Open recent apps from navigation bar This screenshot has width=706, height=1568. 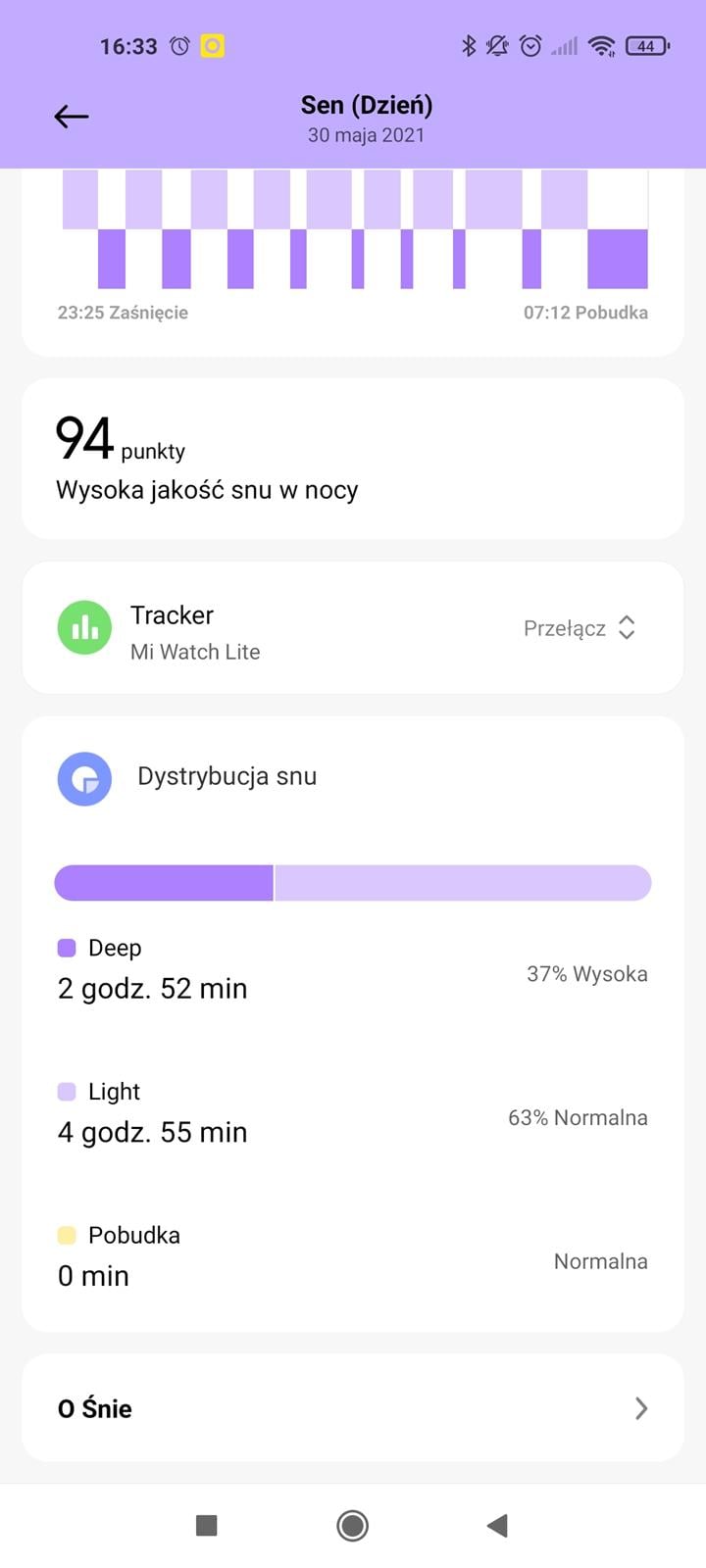[206, 1525]
